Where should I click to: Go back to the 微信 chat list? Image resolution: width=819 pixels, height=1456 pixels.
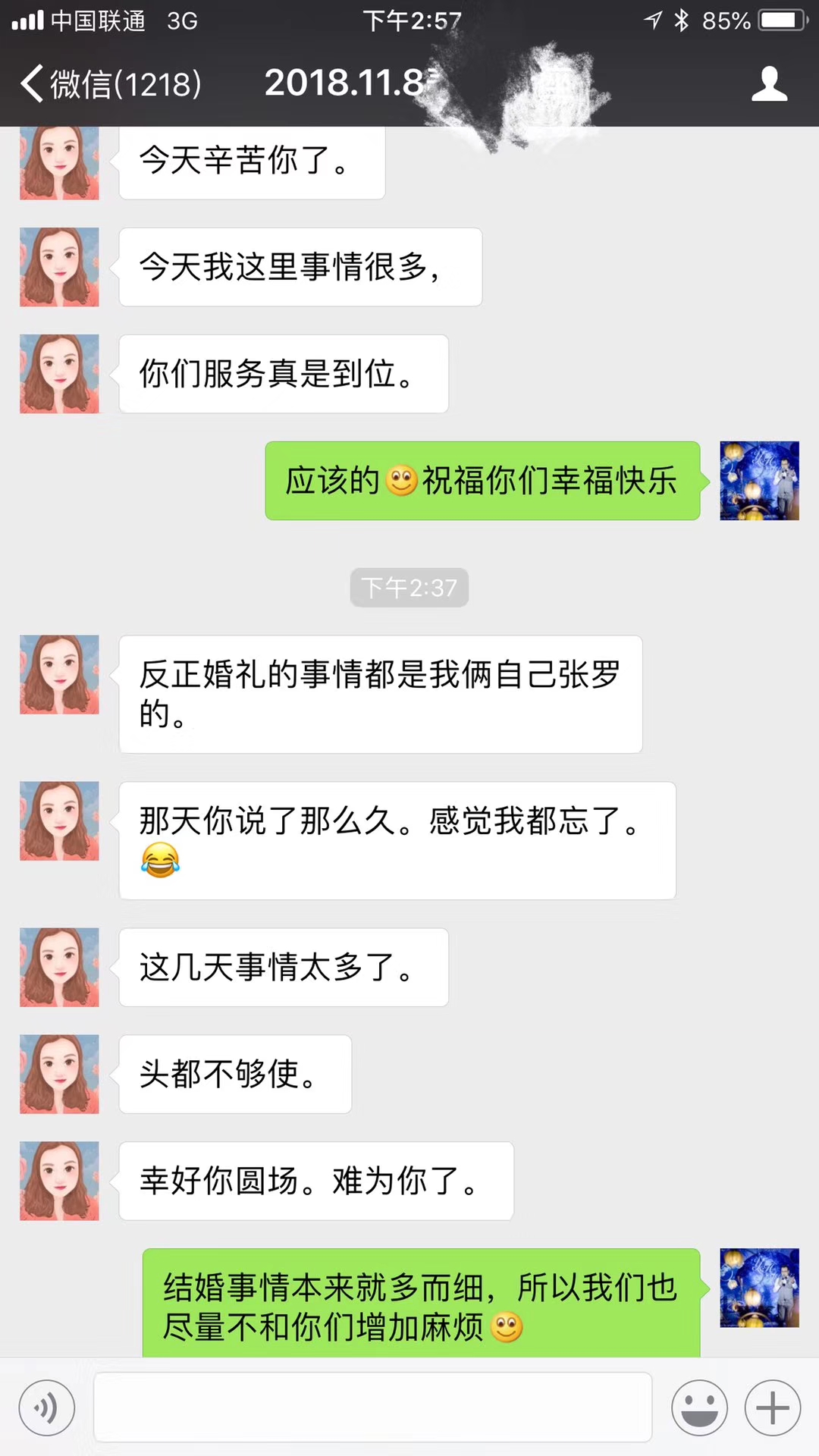111,83
